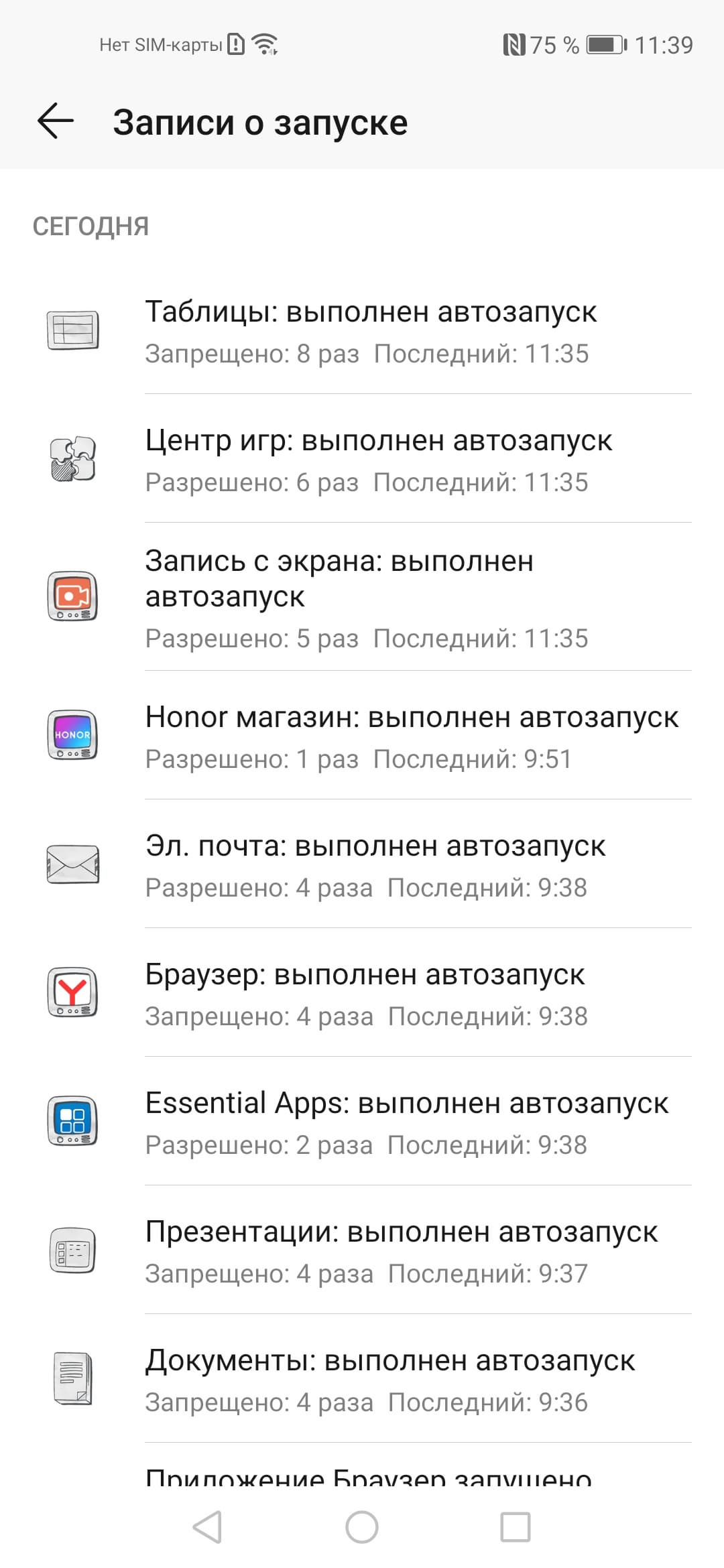Image resolution: width=724 pixels, height=1568 pixels.
Task: Tap the system home button
Action: pos(362,1528)
